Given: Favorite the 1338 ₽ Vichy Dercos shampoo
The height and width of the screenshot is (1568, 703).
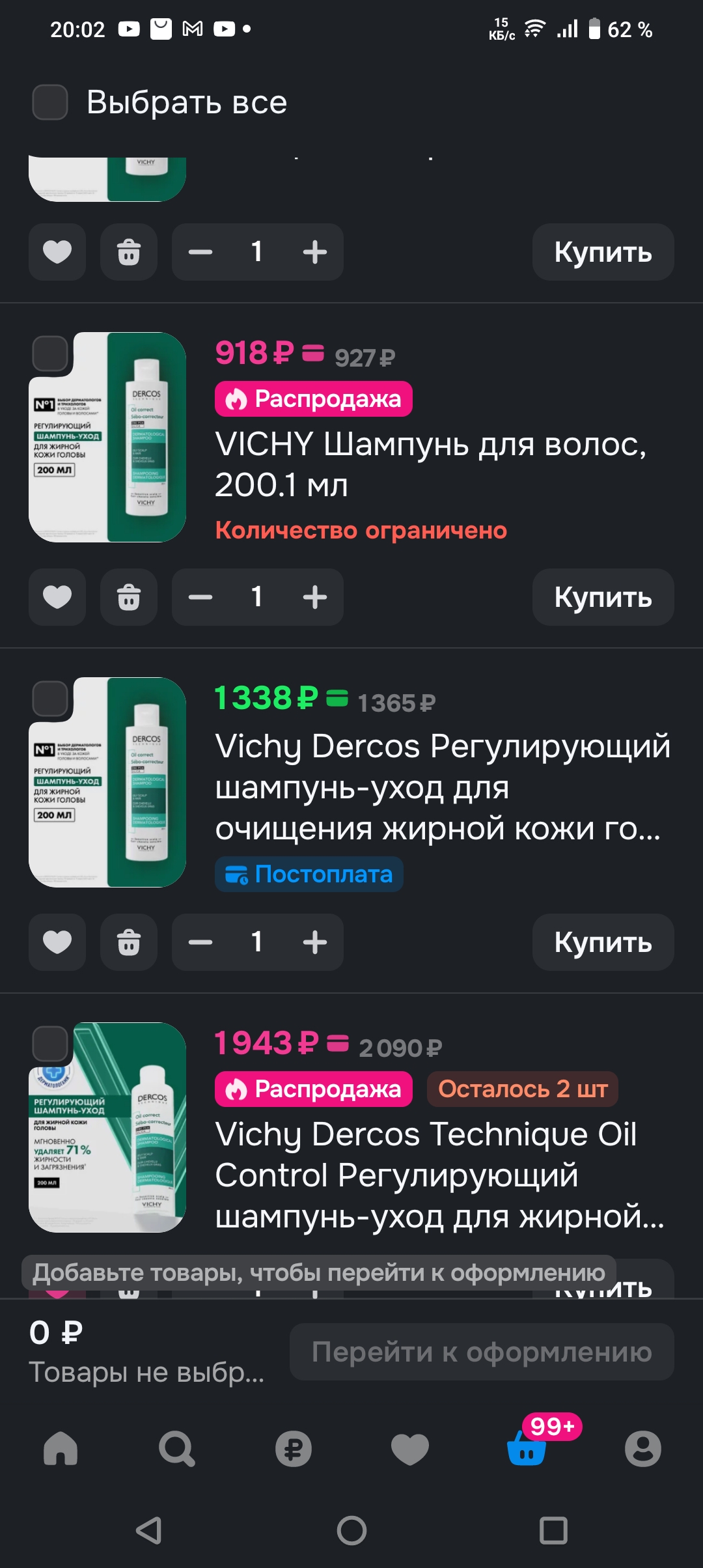Looking at the screenshot, I should click(57, 942).
